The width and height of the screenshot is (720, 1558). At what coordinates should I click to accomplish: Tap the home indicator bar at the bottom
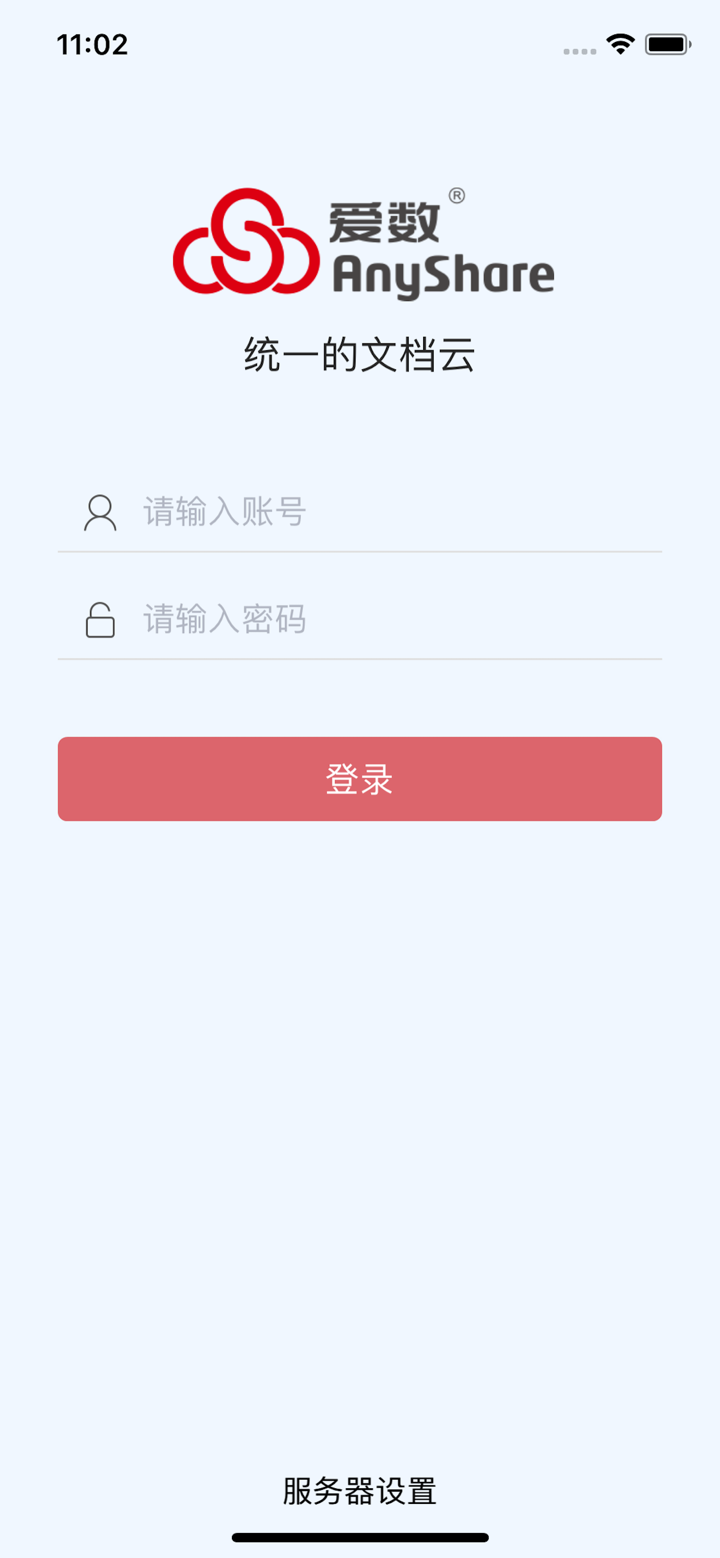360,1537
